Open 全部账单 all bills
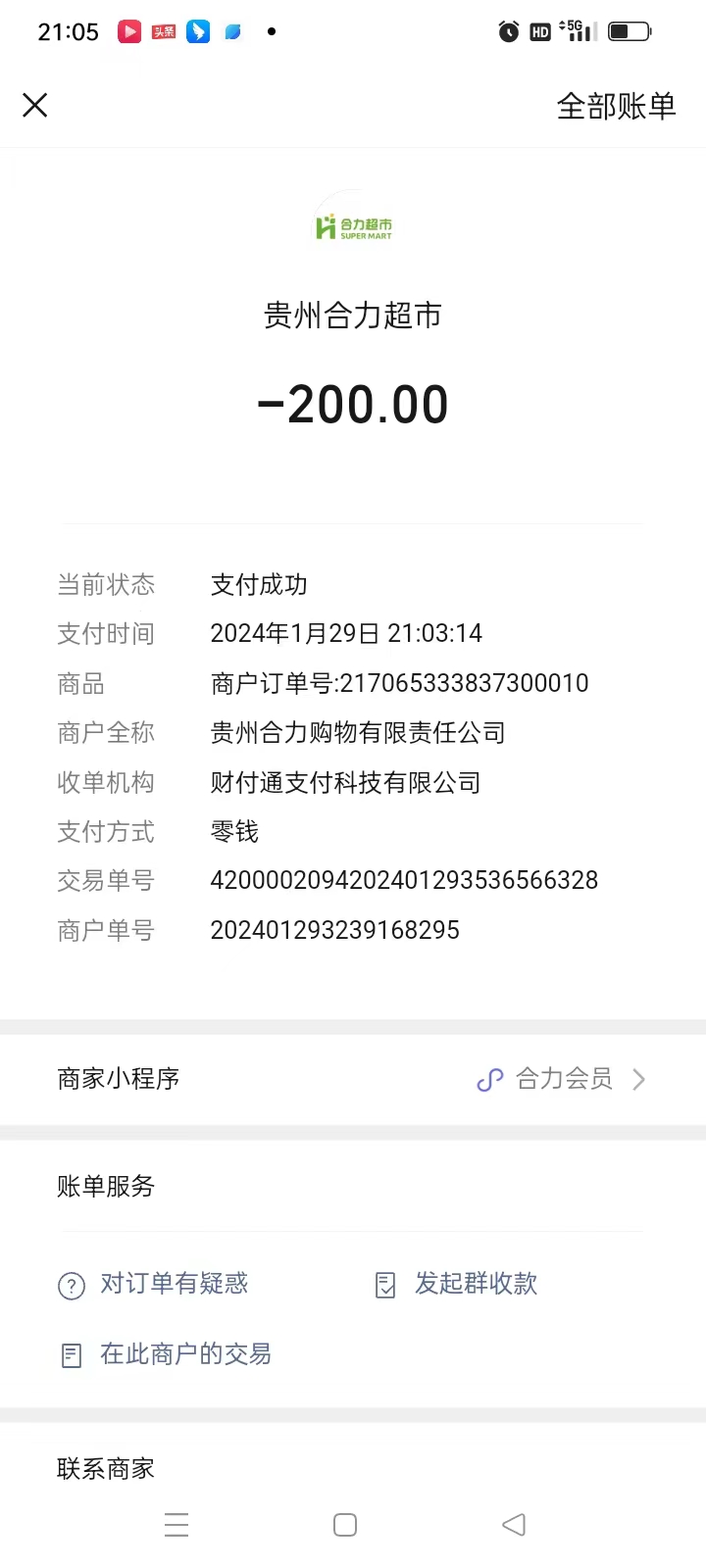Image resolution: width=706 pixels, height=1568 pixels. (x=616, y=106)
